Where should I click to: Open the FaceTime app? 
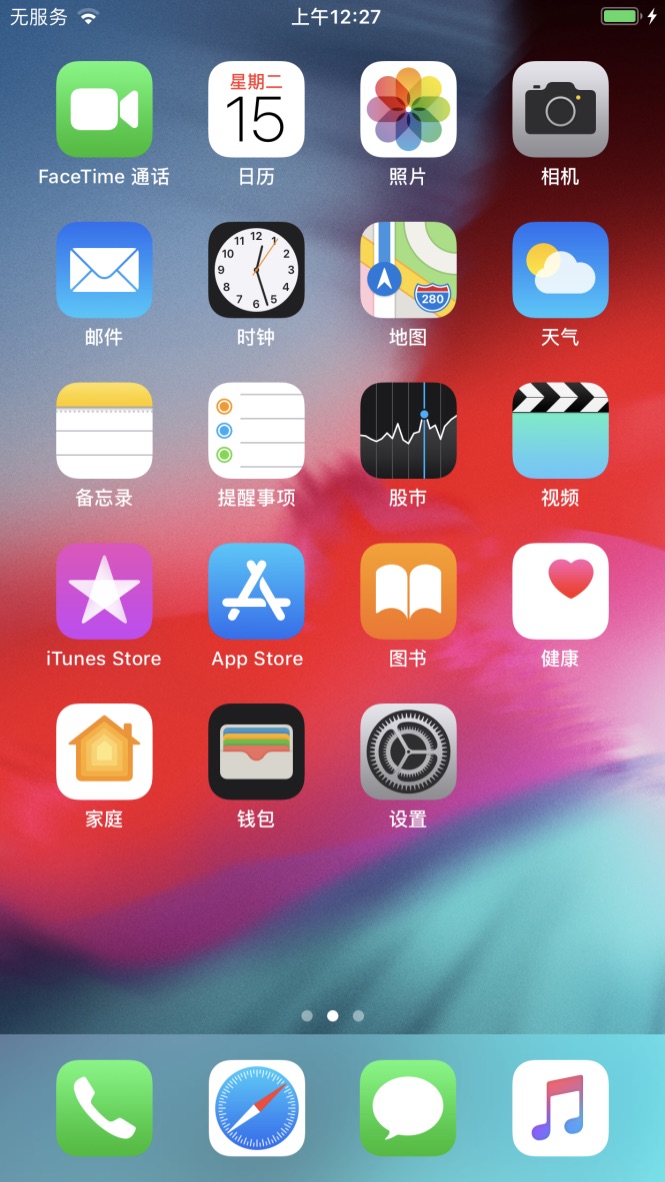pos(104,110)
